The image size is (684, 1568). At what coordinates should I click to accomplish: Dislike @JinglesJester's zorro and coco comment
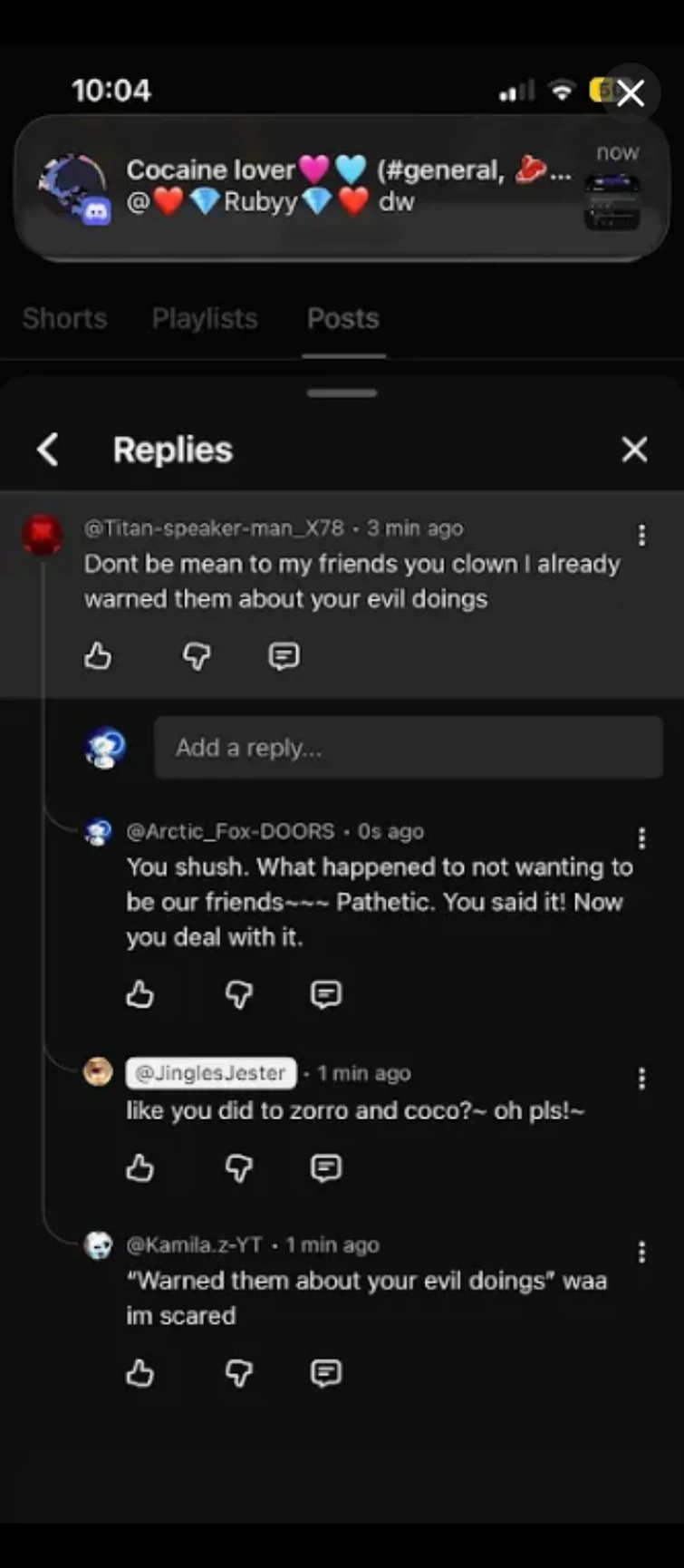pyautogui.click(x=237, y=1167)
